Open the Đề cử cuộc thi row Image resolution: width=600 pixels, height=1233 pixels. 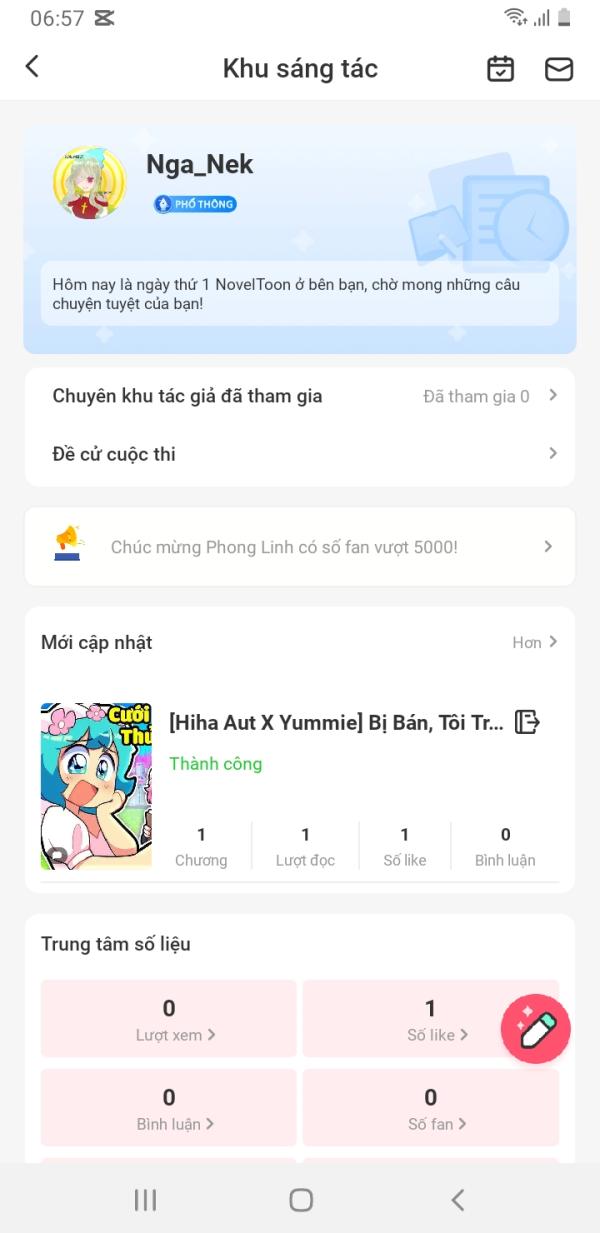point(300,454)
